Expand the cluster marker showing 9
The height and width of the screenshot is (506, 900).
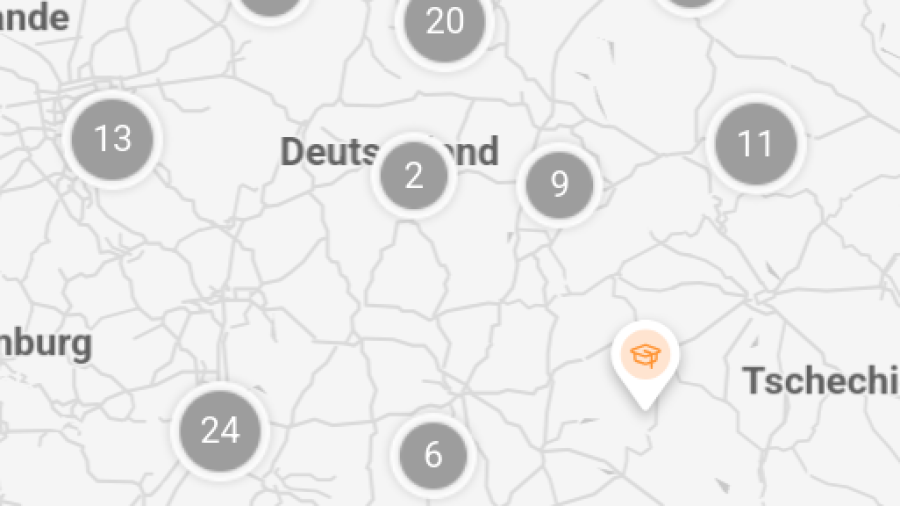click(559, 184)
